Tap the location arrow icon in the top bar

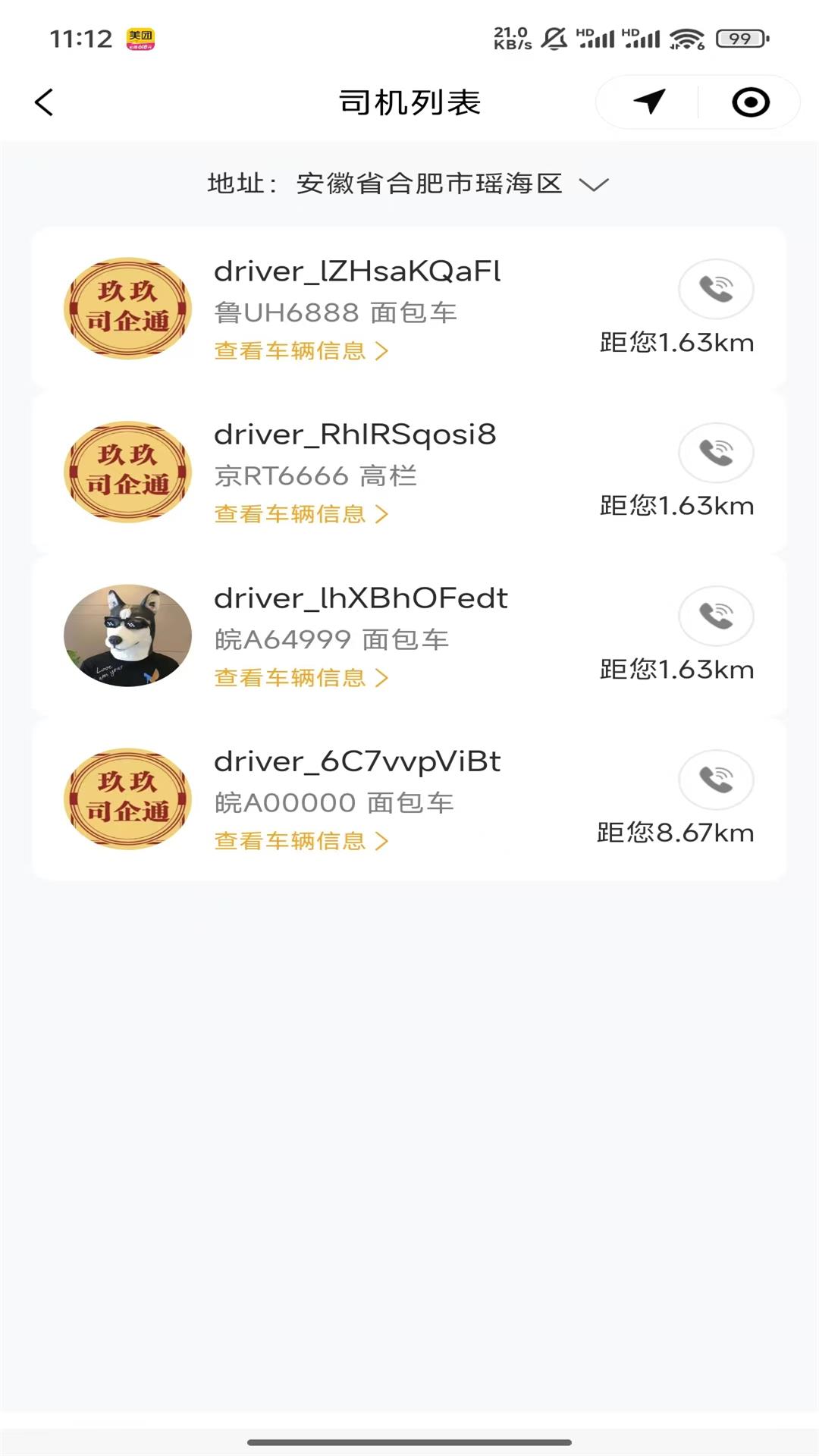click(x=648, y=102)
